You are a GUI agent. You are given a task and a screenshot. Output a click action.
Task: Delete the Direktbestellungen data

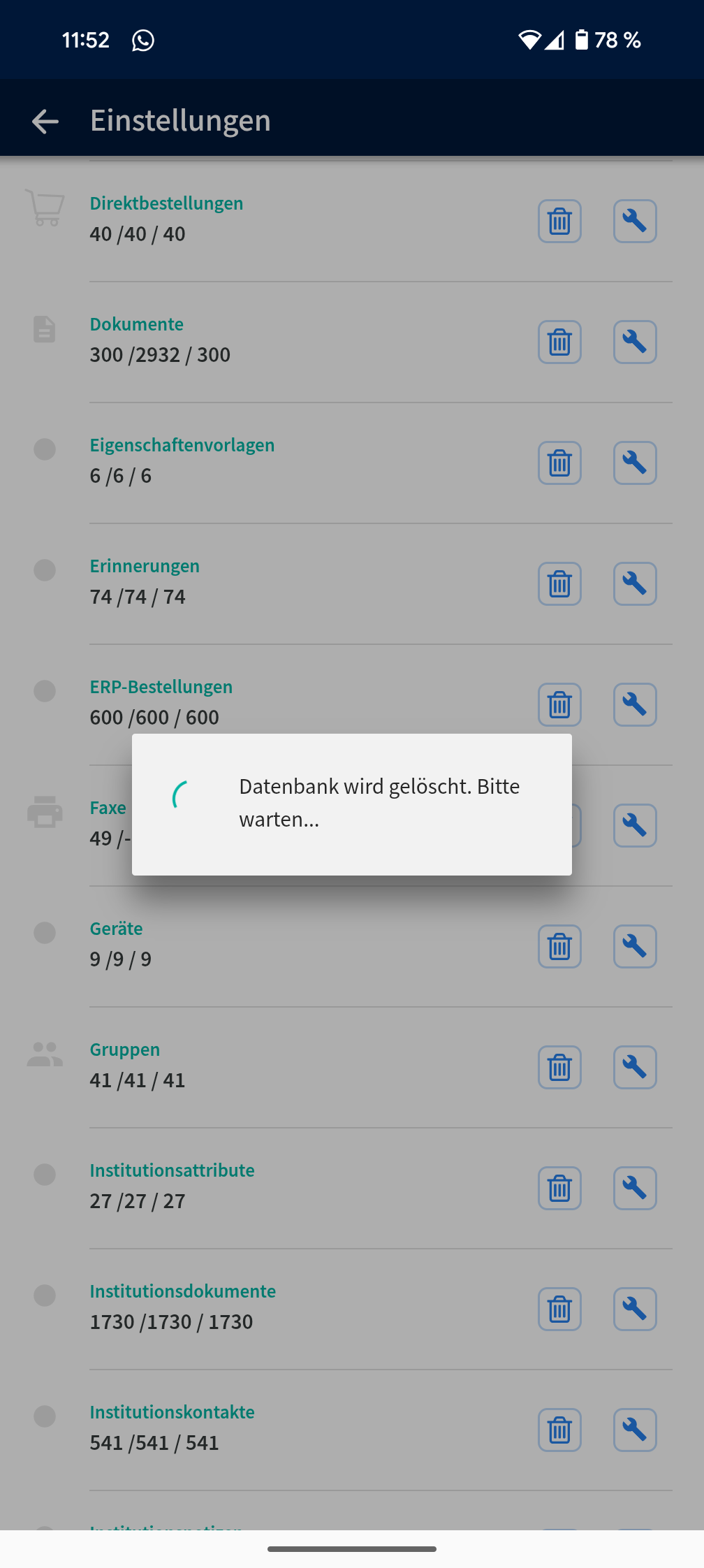tap(559, 222)
